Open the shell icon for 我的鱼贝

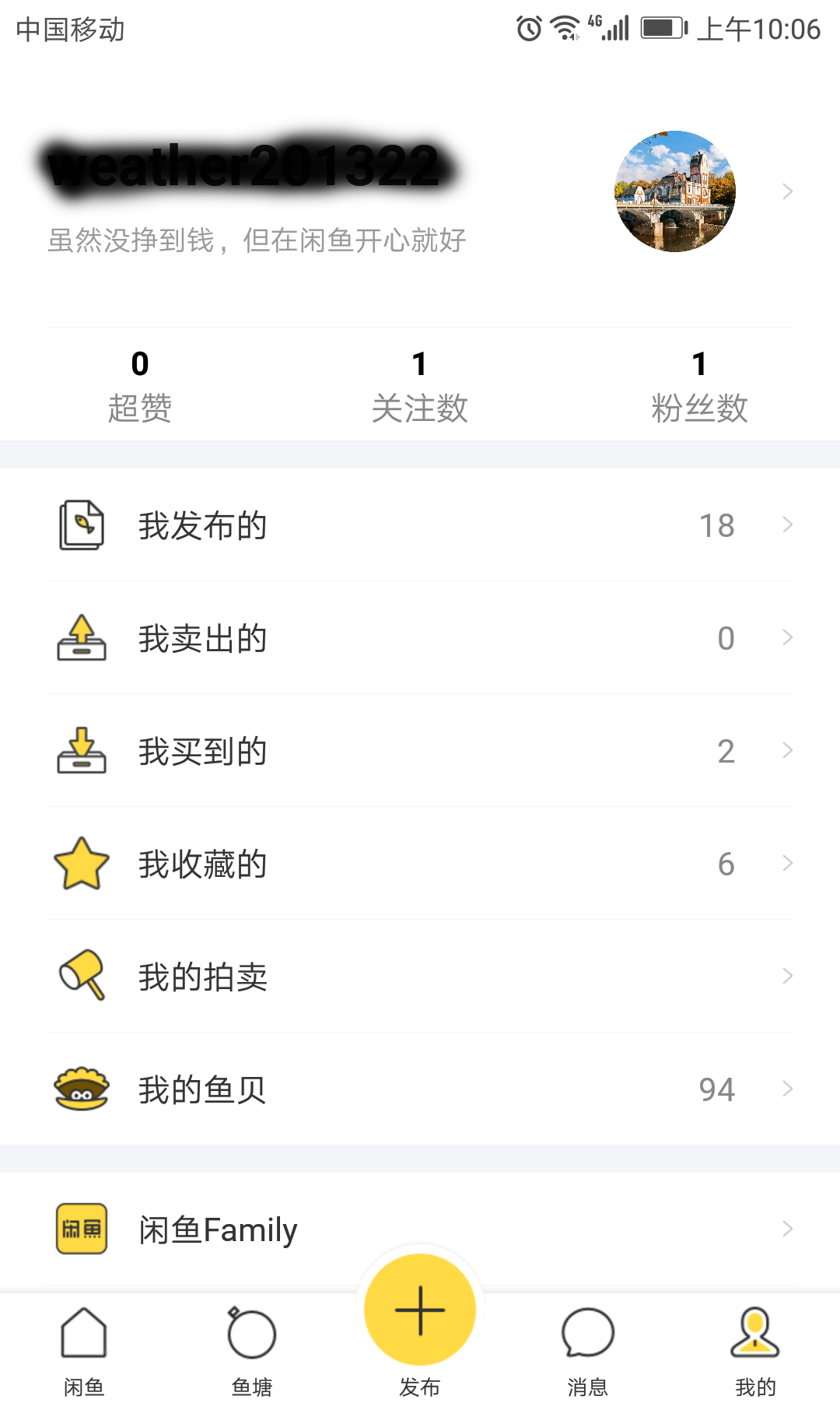(x=82, y=1089)
